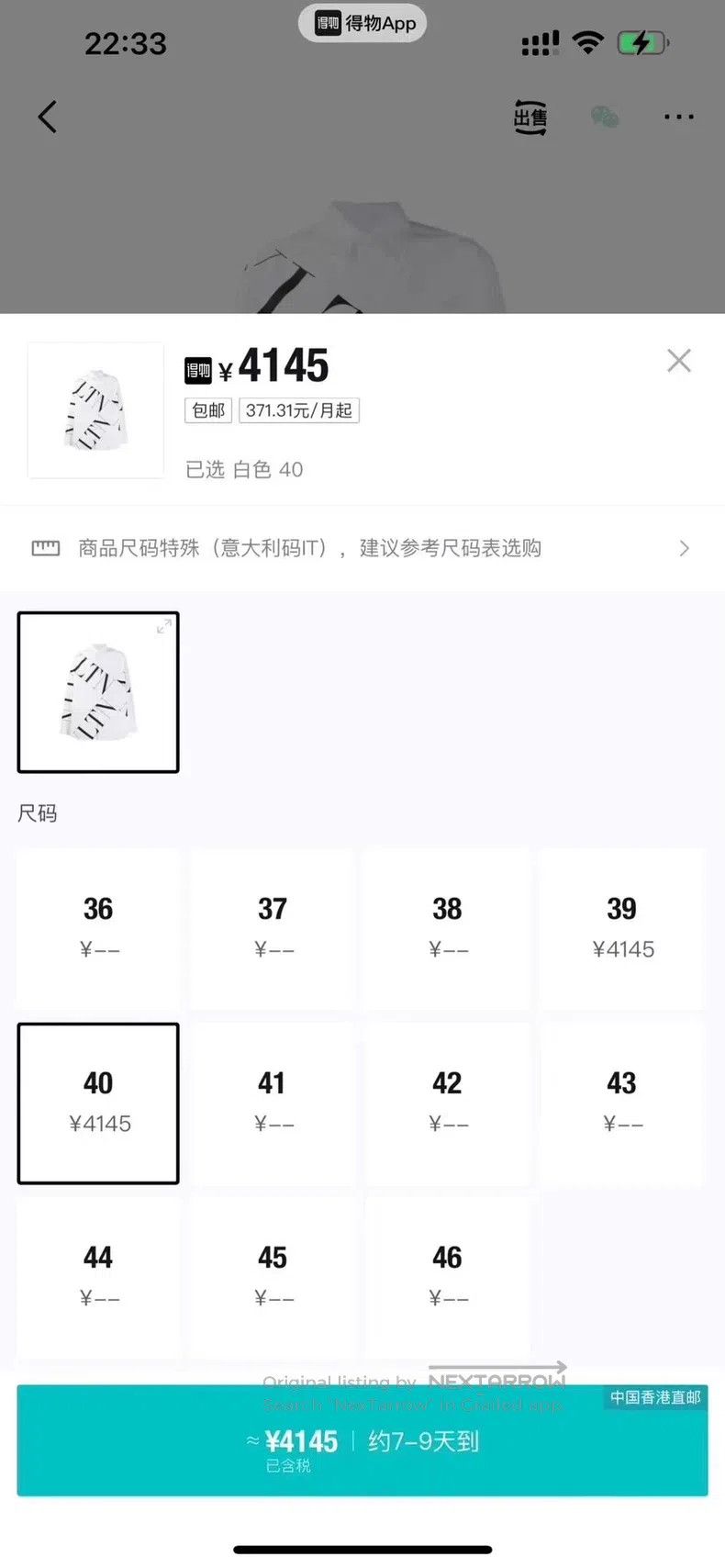Image resolution: width=725 pixels, height=1568 pixels.
Task: Select size 42
Action: point(447,1103)
